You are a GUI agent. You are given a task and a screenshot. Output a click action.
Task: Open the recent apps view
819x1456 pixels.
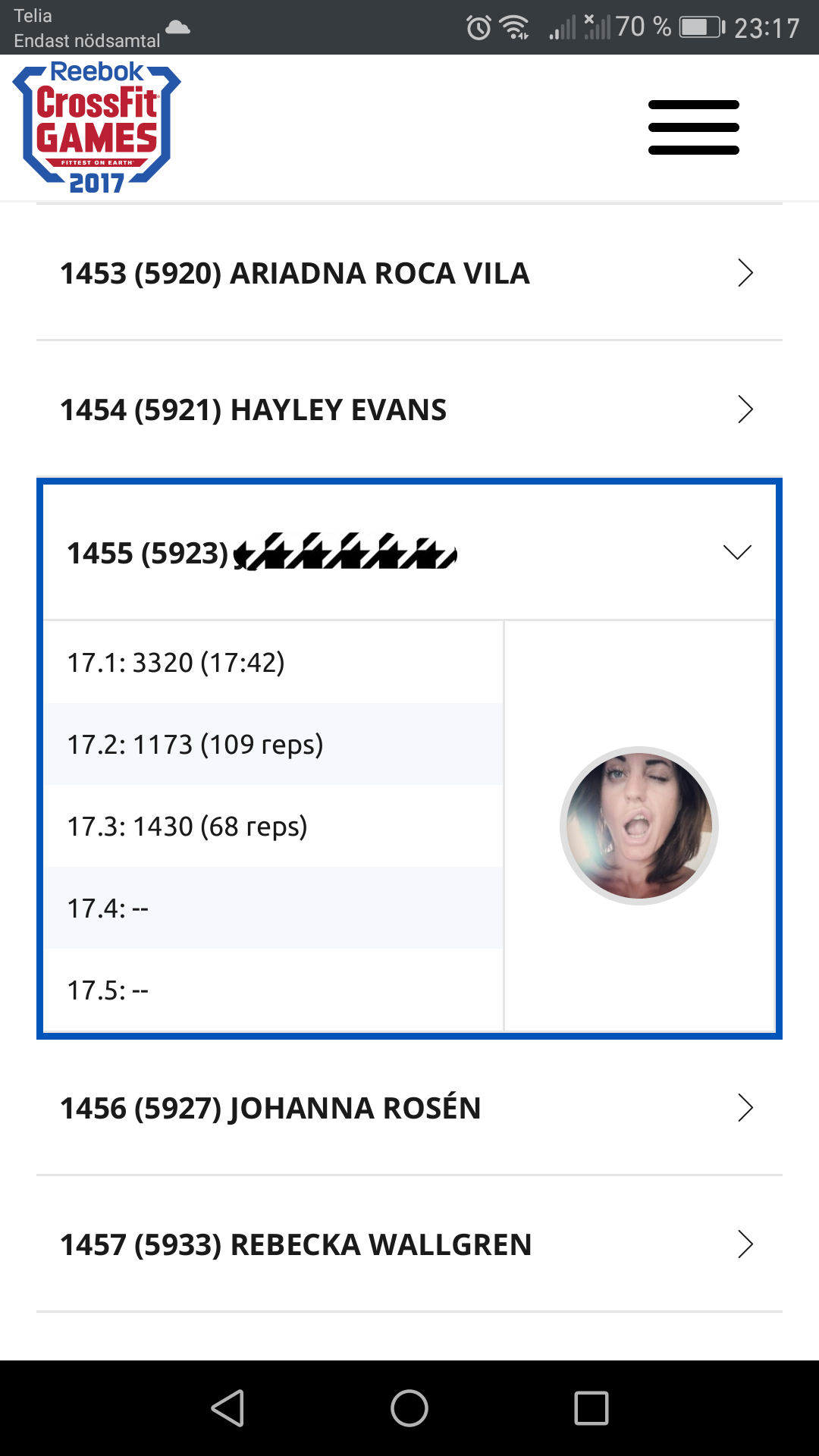pos(591,1408)
